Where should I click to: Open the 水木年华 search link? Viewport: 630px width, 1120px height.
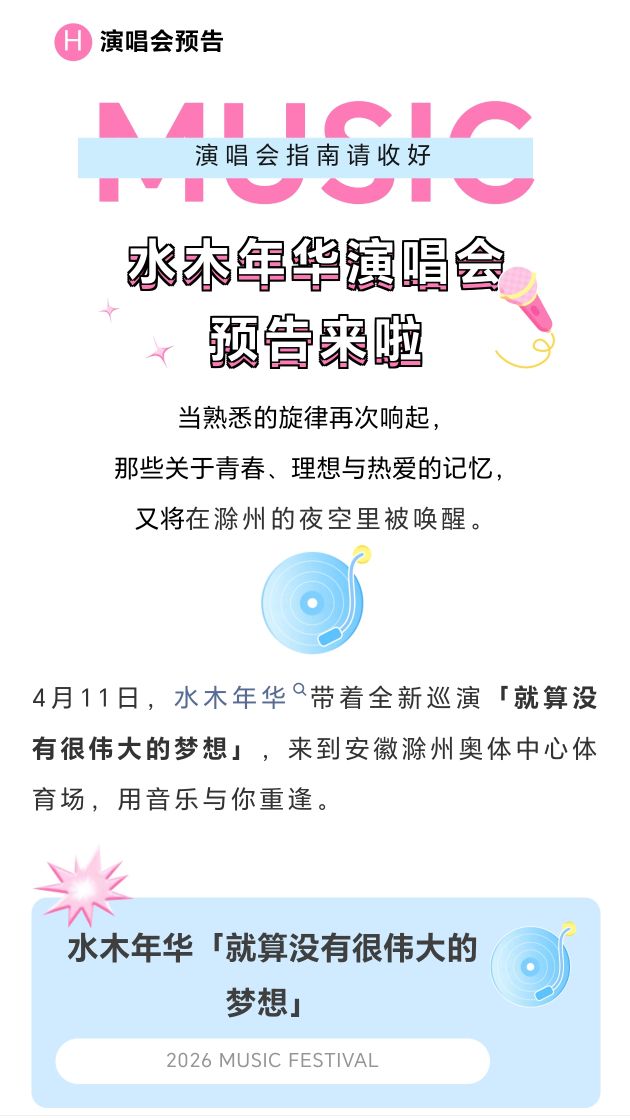point(232,698)
